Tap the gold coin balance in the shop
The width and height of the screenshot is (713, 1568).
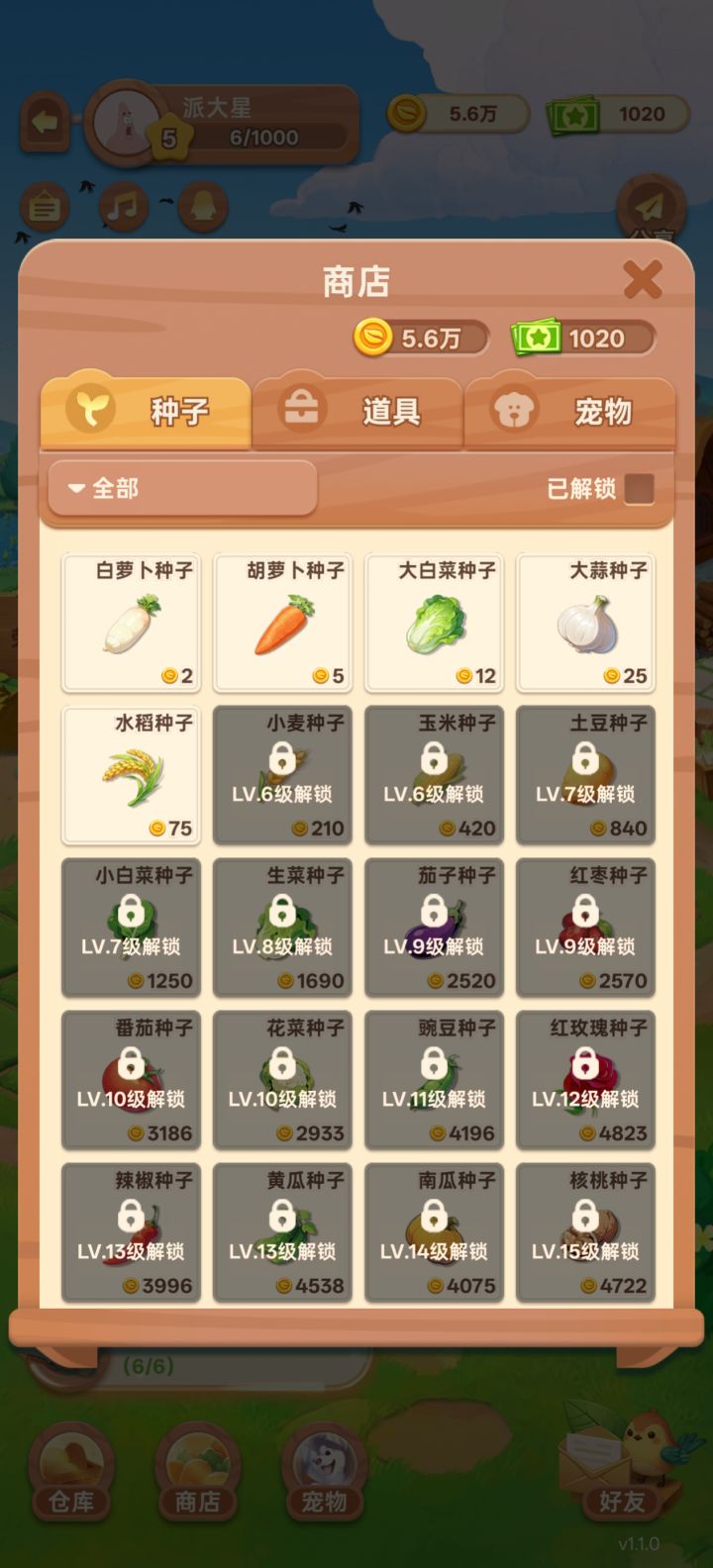click(x=421, y=338)
